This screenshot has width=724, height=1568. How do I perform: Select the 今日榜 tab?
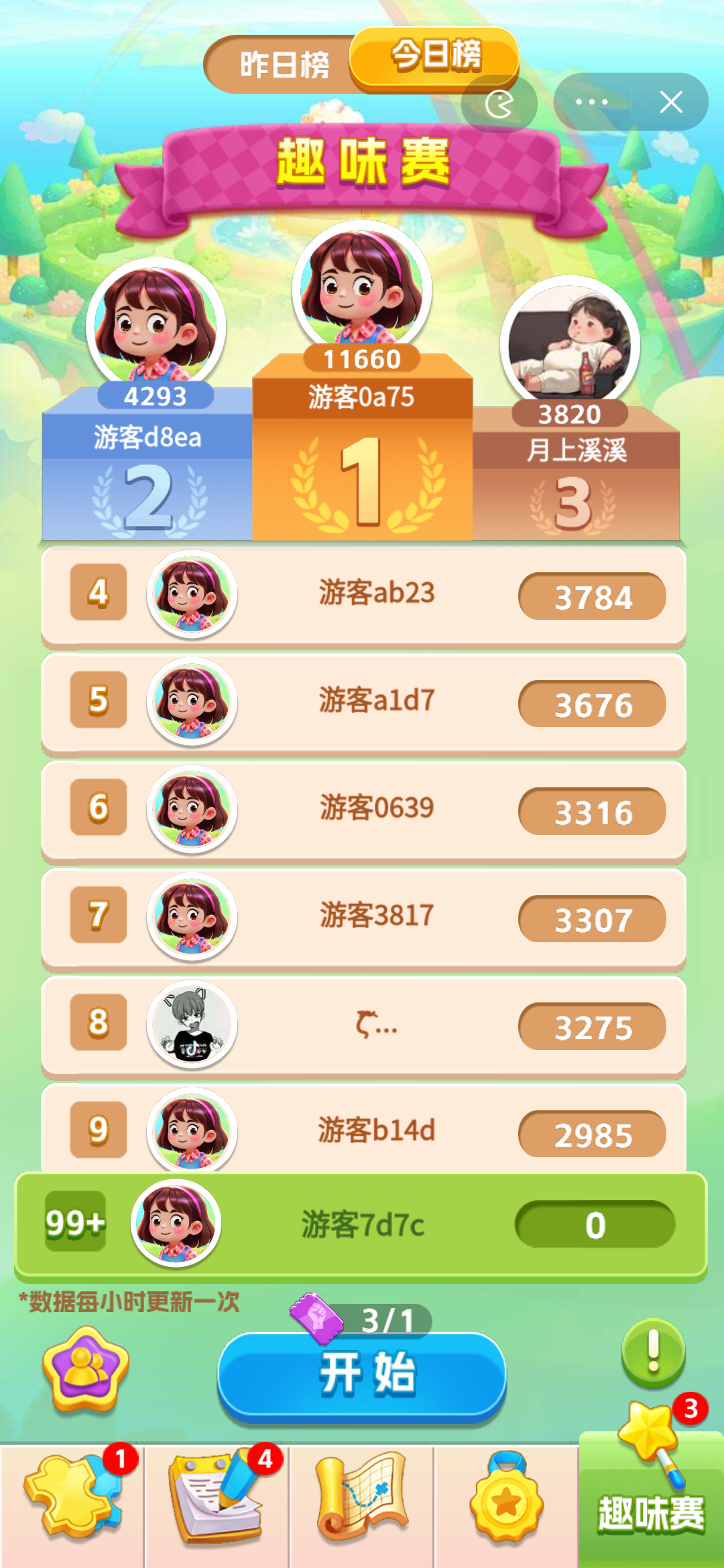click(436, 55)
